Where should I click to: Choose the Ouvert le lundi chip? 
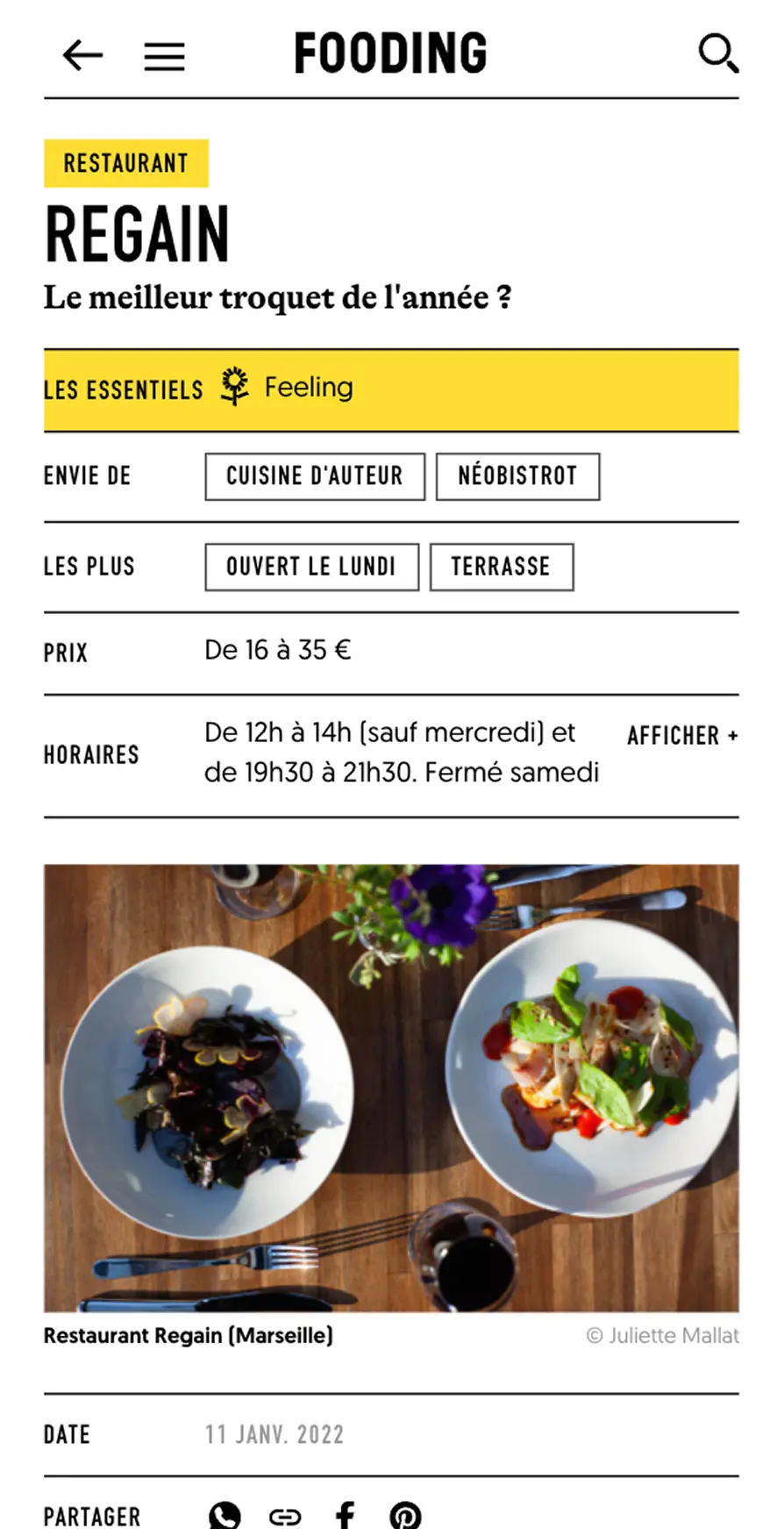[x=311, y=567]
